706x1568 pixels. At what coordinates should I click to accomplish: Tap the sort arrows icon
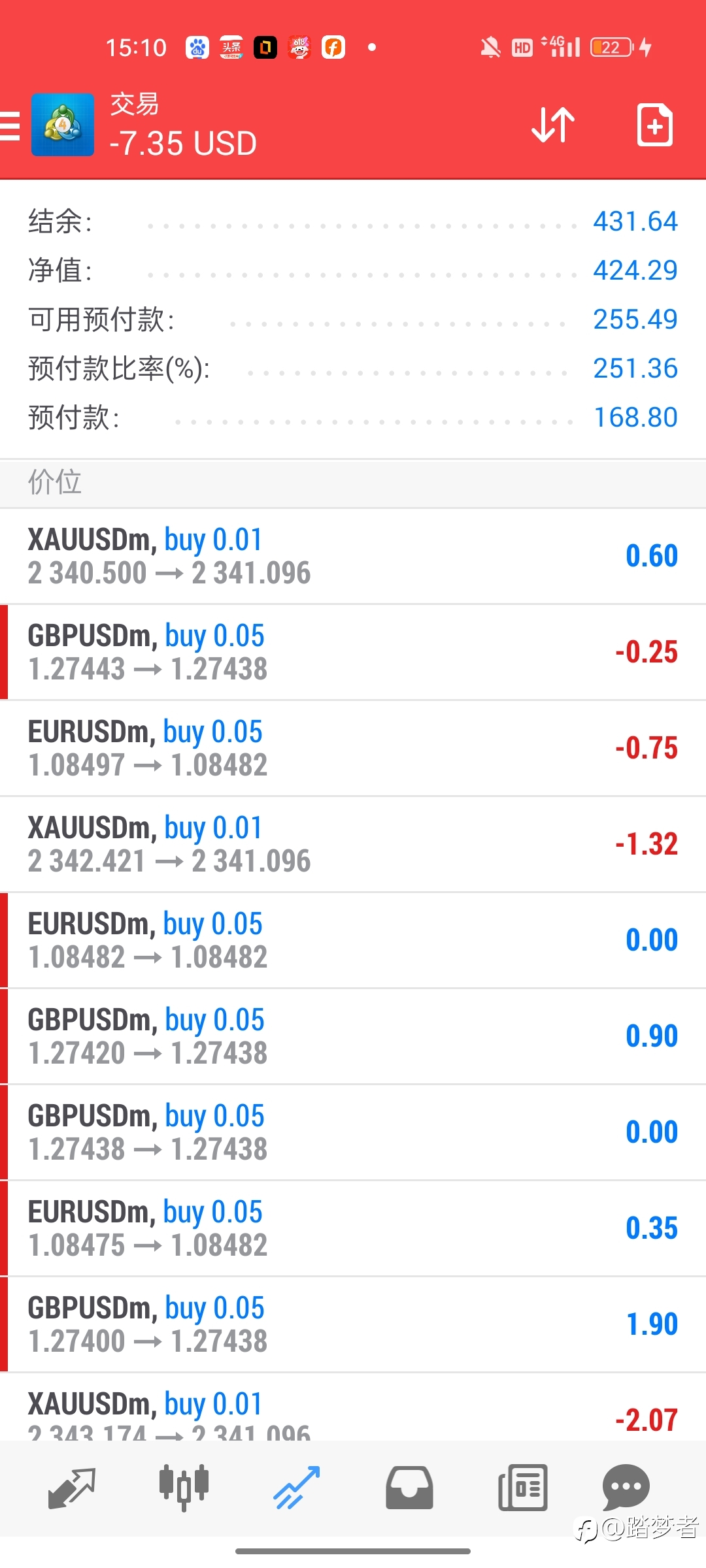pyautogui.click(x=553, y=124)
